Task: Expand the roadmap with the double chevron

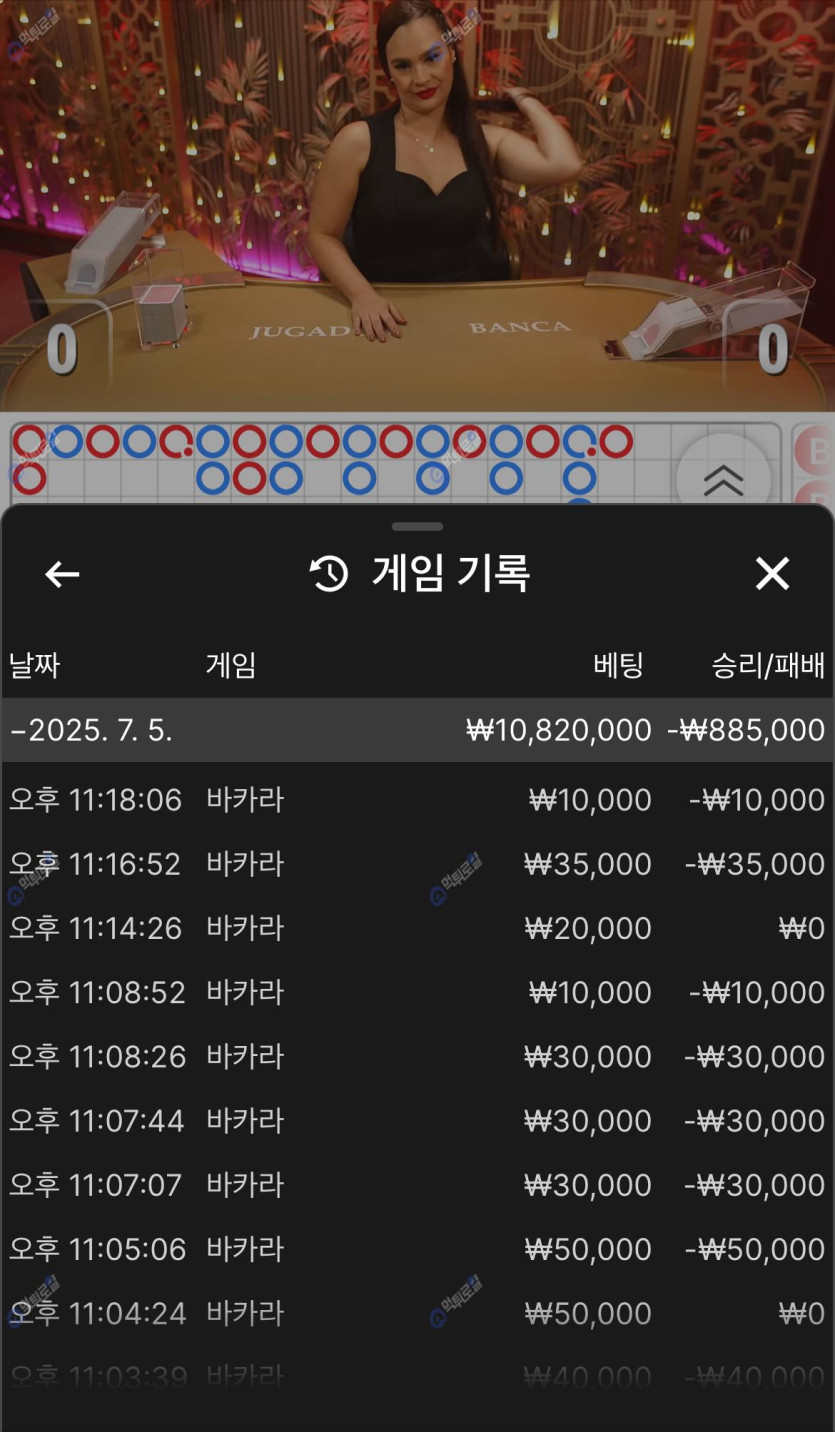Action: point(723,480)
